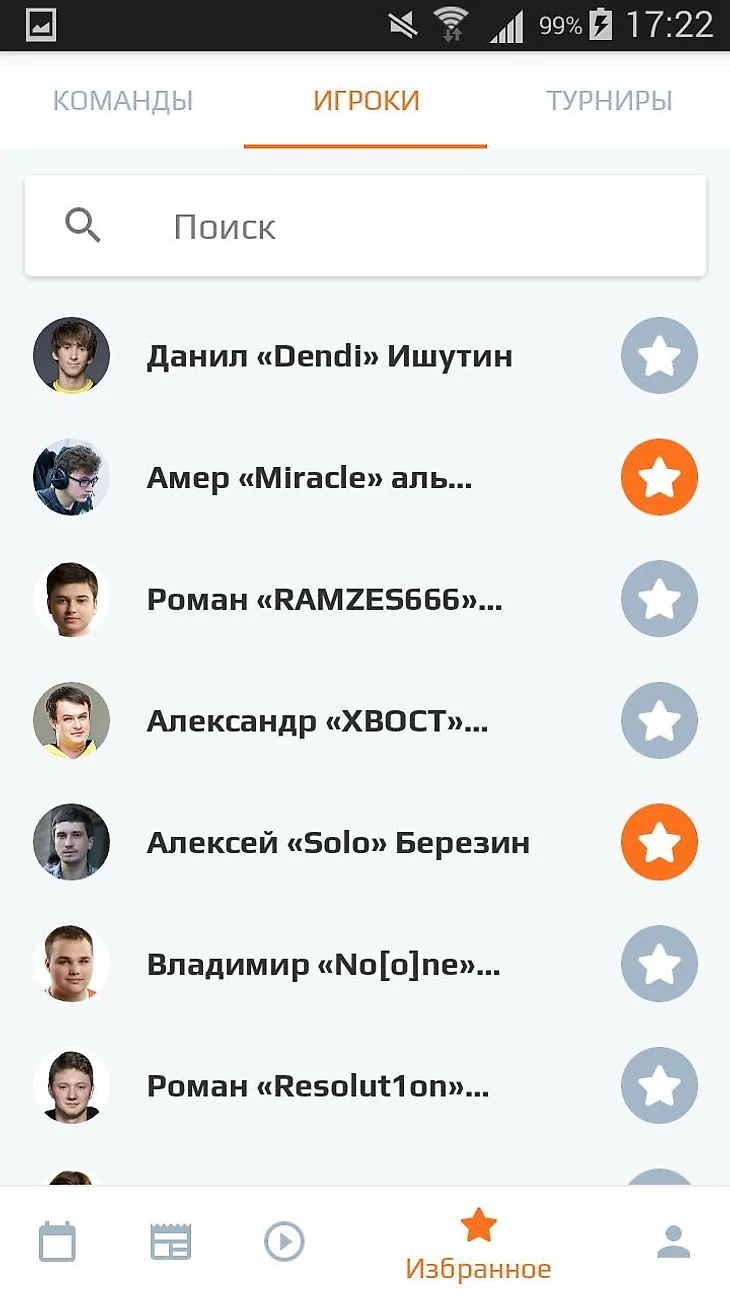Open Владимир «No[o]ne» player page

click(323, 965)
